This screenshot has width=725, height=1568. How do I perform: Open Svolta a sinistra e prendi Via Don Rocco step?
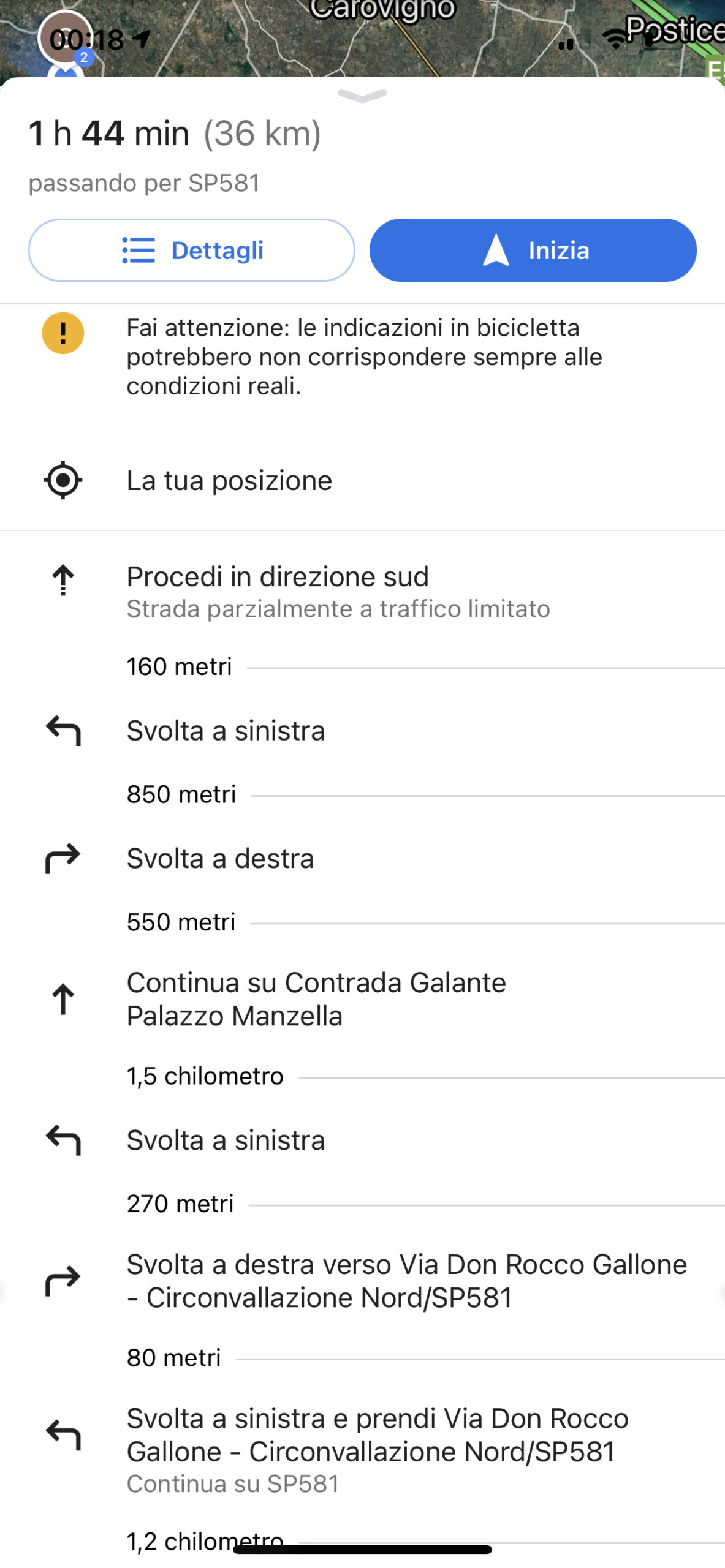[x=362, y=1450]
